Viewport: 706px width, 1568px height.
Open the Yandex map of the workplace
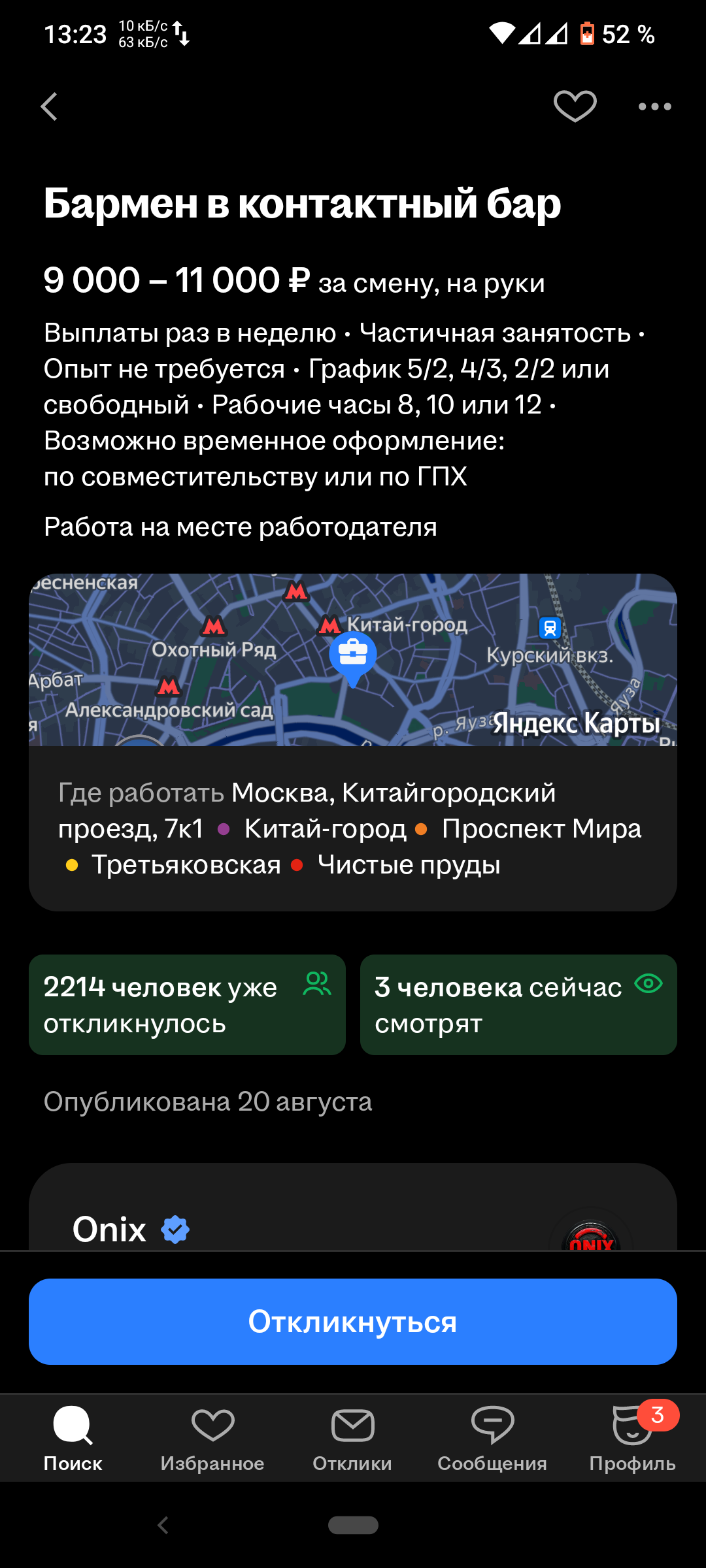353,660
